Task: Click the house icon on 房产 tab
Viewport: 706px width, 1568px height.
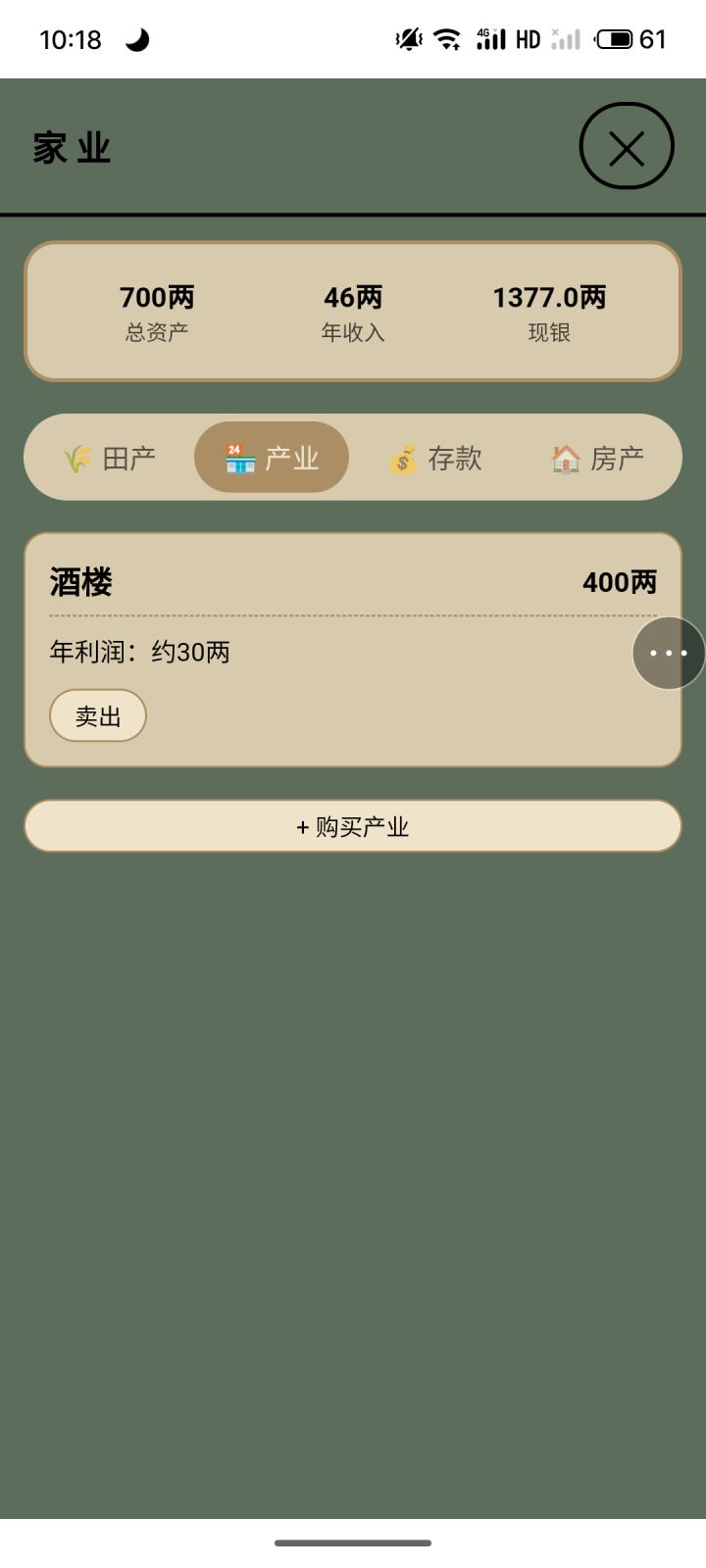Action: coord(565,457)
